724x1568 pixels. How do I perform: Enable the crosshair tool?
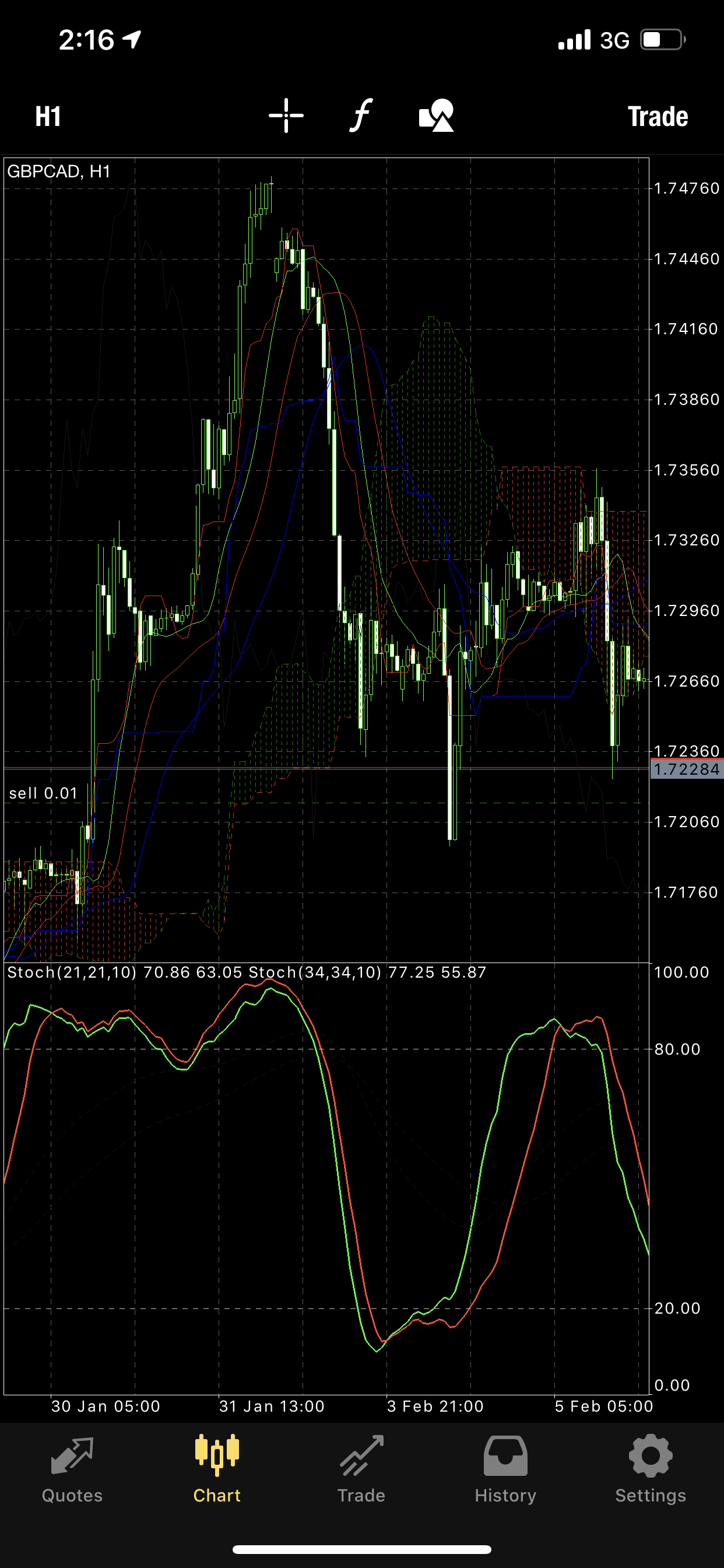coord(286,116)
